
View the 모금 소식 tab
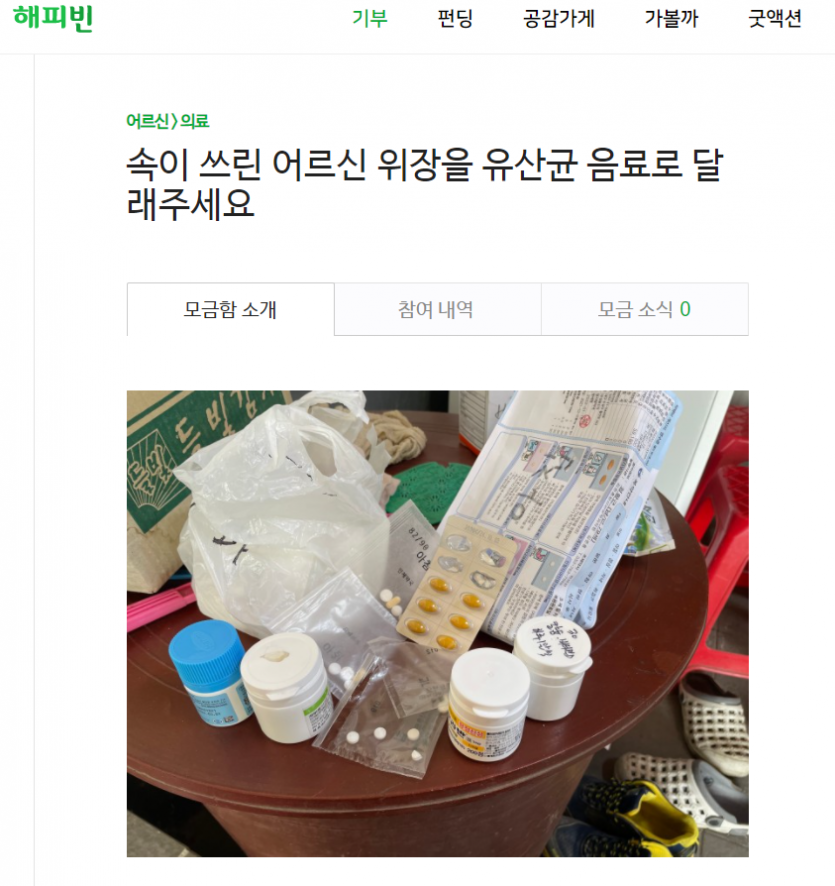click(x=644, y=309)
